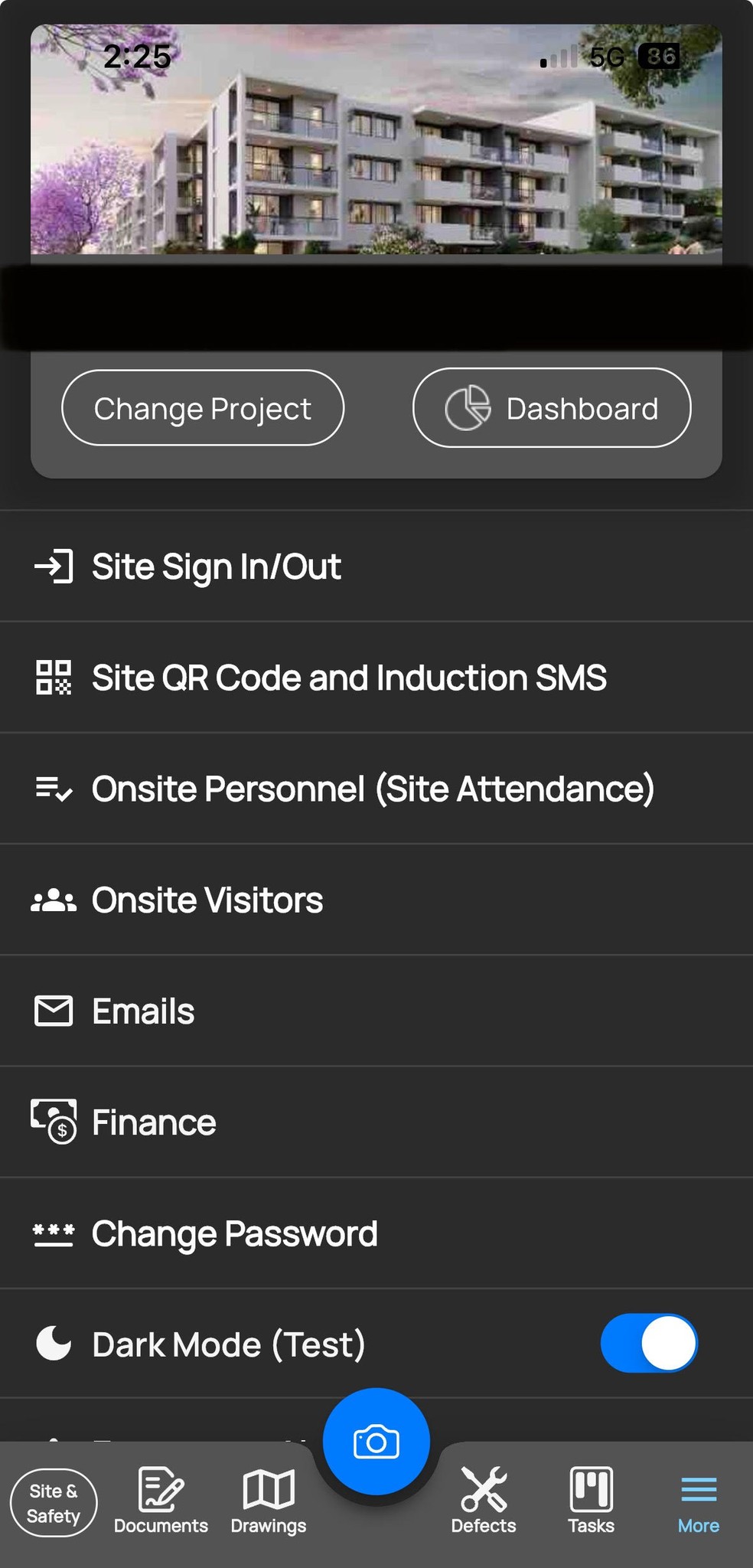Screen dimensions: 753x1568
Task: Go to Emails
Action: click(x=143, y=1011)
